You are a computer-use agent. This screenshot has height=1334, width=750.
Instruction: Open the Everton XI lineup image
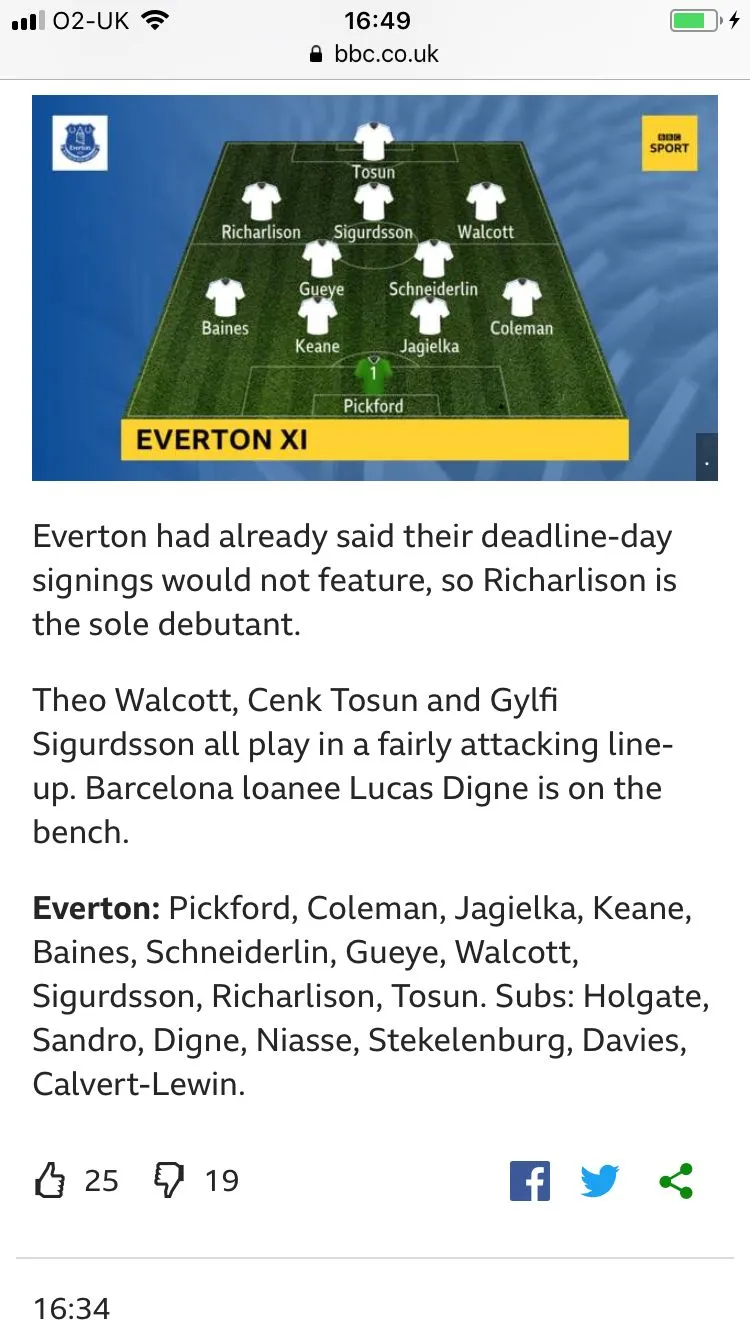(x=375, y=288)
